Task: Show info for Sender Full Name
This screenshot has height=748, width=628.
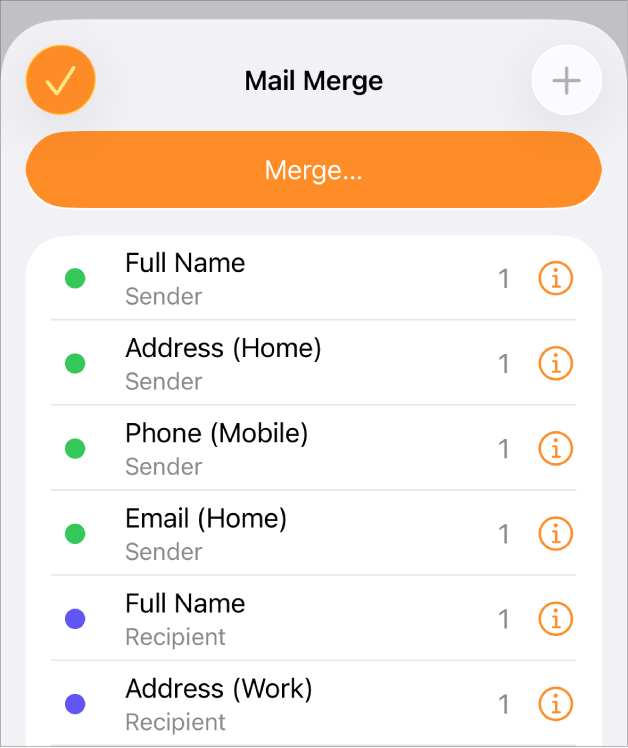Action: pos(556,279)
